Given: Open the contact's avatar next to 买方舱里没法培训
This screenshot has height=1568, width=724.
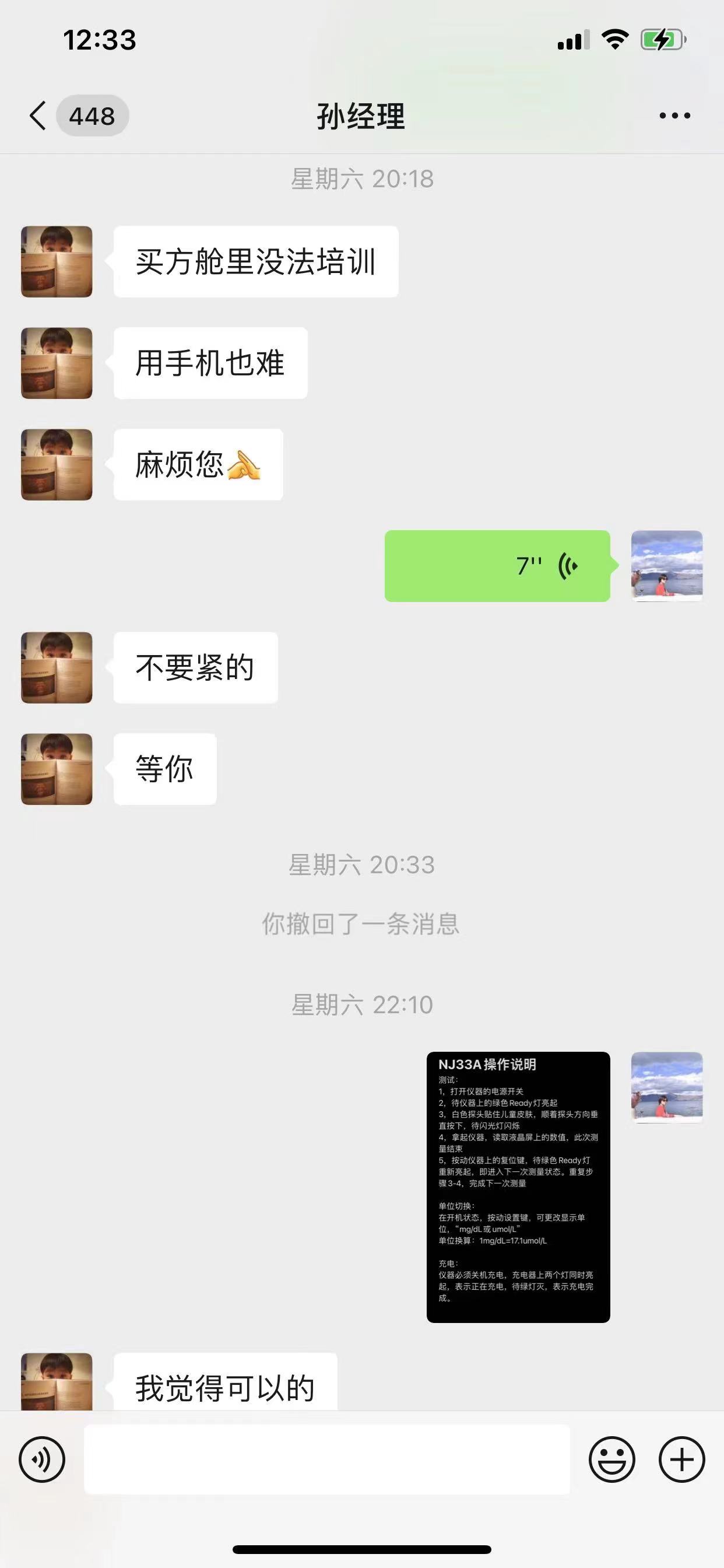Looking at the screenshot, I should pos(57,262).
